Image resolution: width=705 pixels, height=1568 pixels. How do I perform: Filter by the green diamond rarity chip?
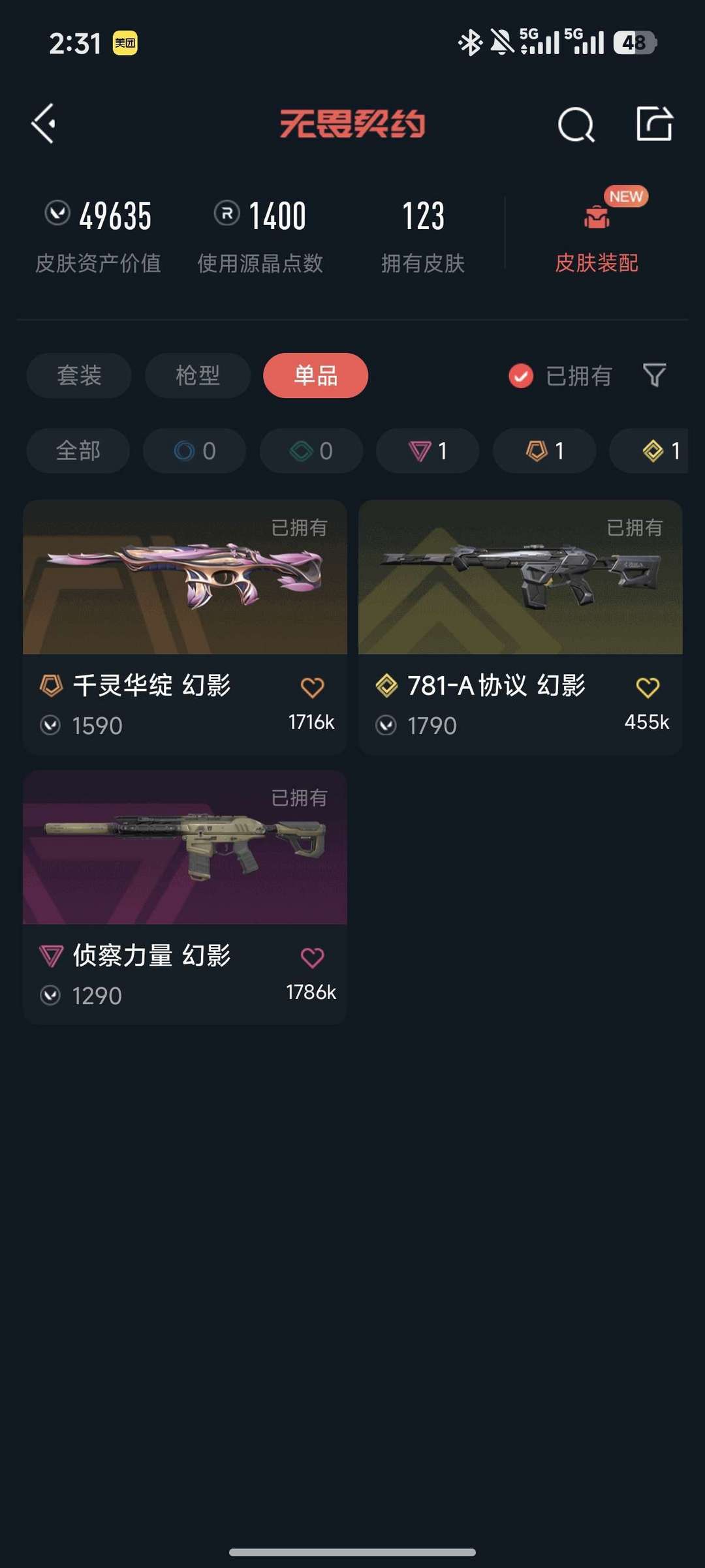pos(311,451)
